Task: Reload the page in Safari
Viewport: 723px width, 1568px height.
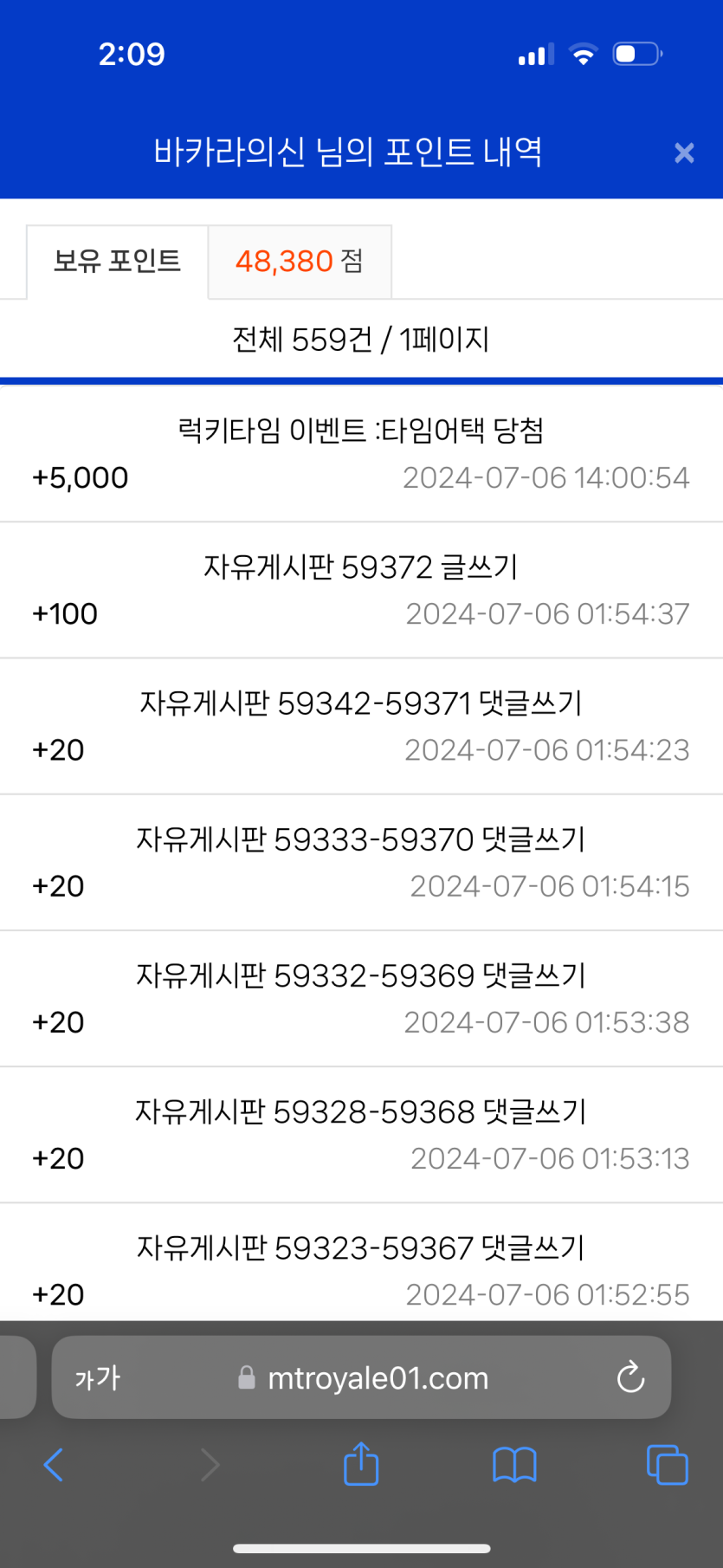Action: click(630, 1377)
